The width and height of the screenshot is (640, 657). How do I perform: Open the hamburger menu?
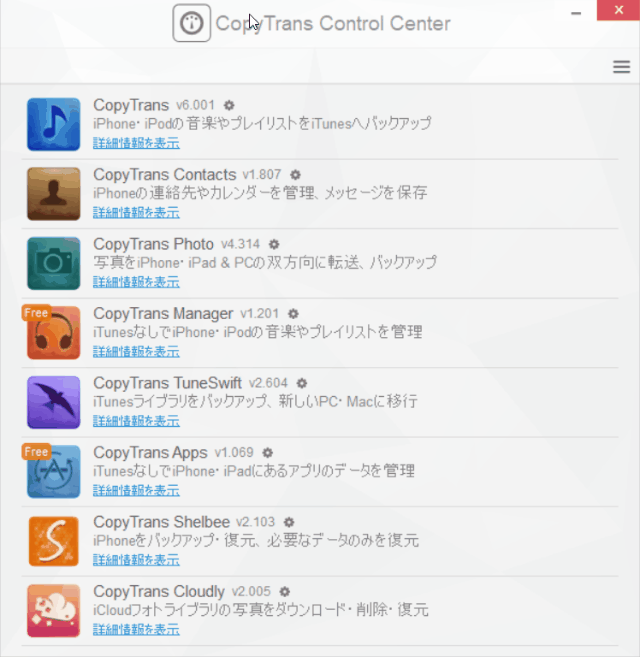620,67
